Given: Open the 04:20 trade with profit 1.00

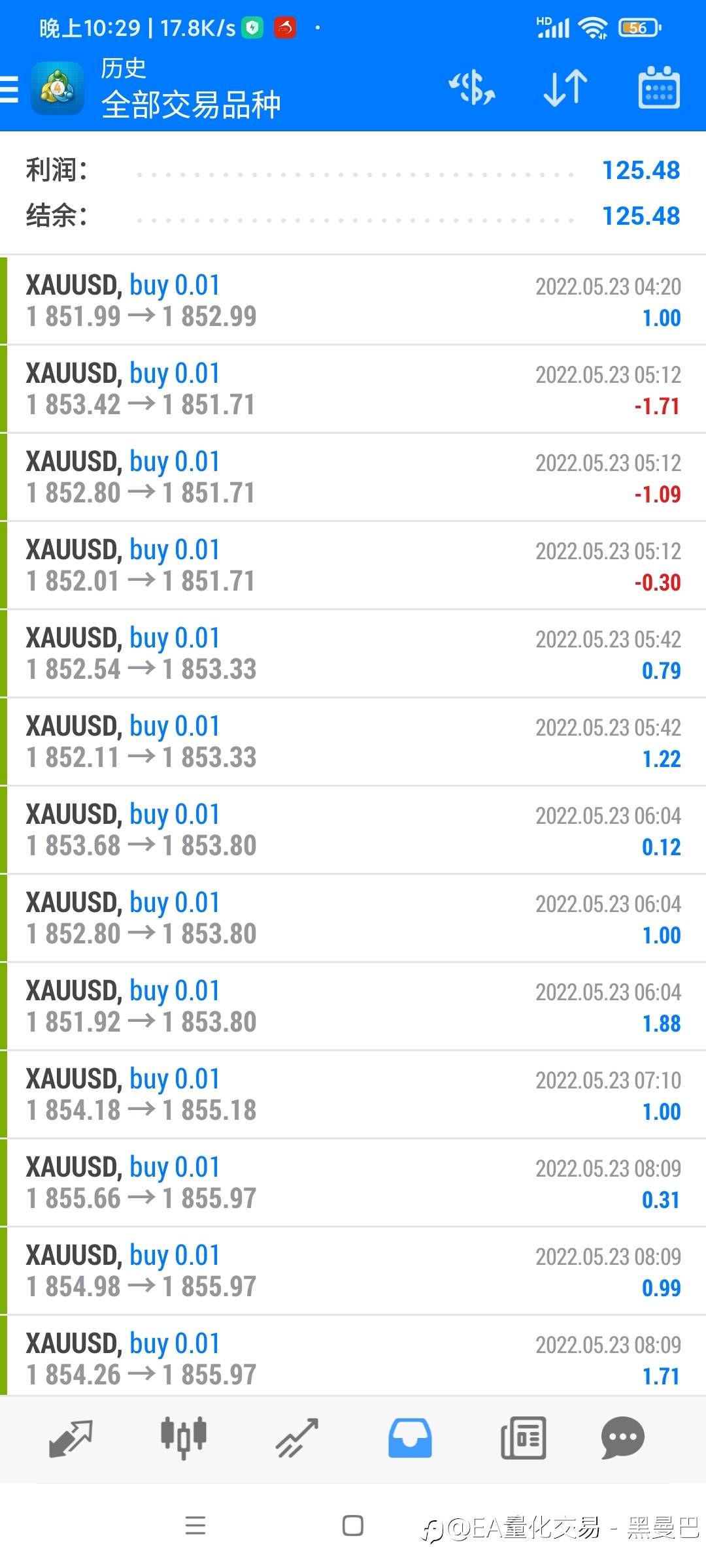Looking at the screenshot, I should click(x=353, y=301).
